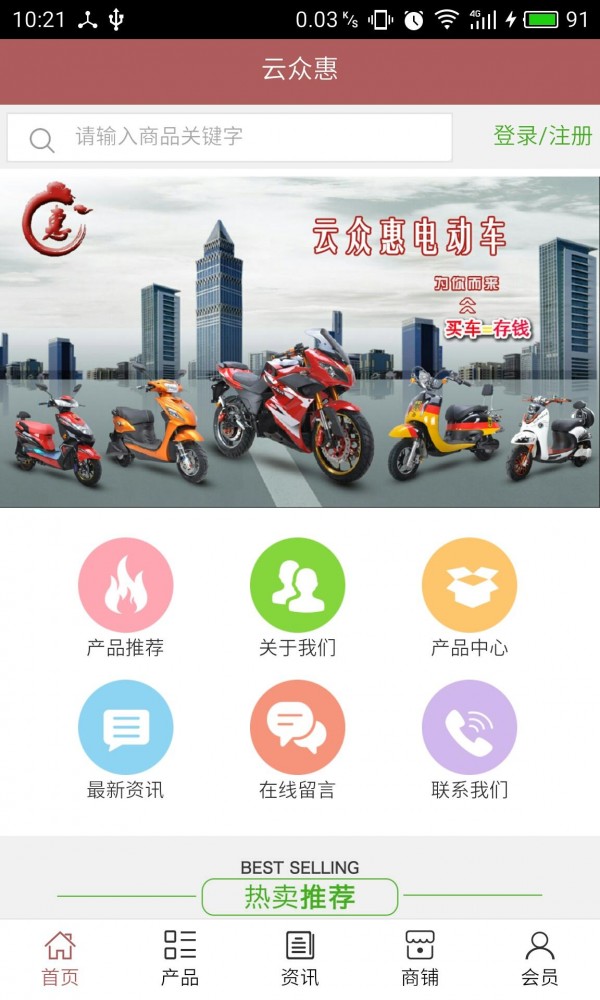Switch to the 会员 tab
This screenshot has height=1000, width=600.
pyautogui.click(x=540, y=958)
